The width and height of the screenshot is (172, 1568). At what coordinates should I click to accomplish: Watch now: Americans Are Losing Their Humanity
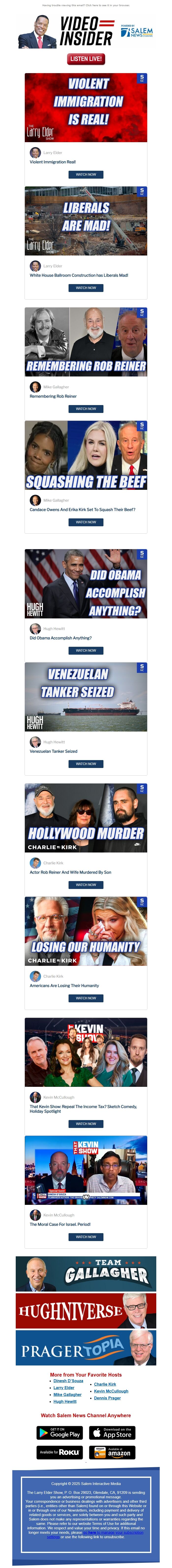point(86,998)
